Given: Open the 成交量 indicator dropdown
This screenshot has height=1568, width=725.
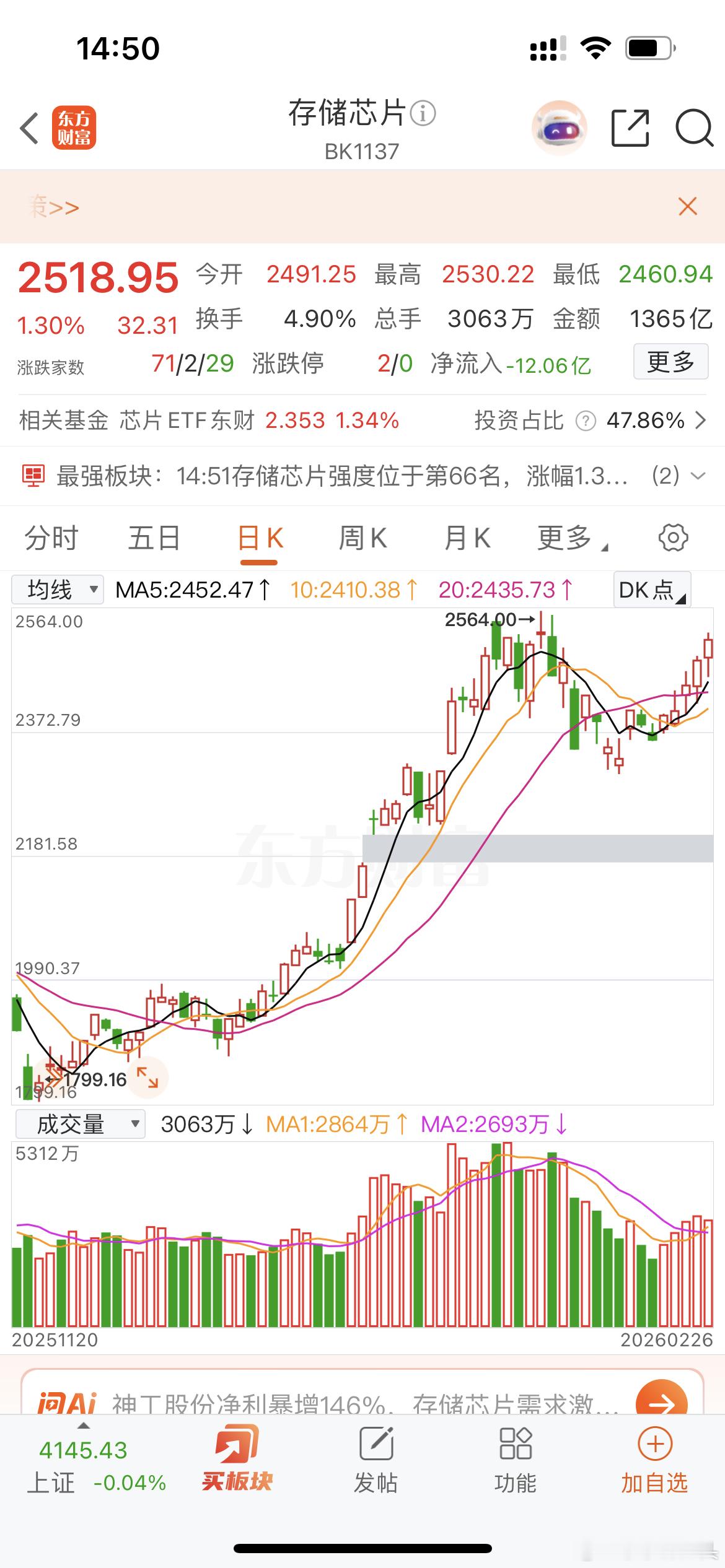Looking at the screenshot, I should [79, 1123].
